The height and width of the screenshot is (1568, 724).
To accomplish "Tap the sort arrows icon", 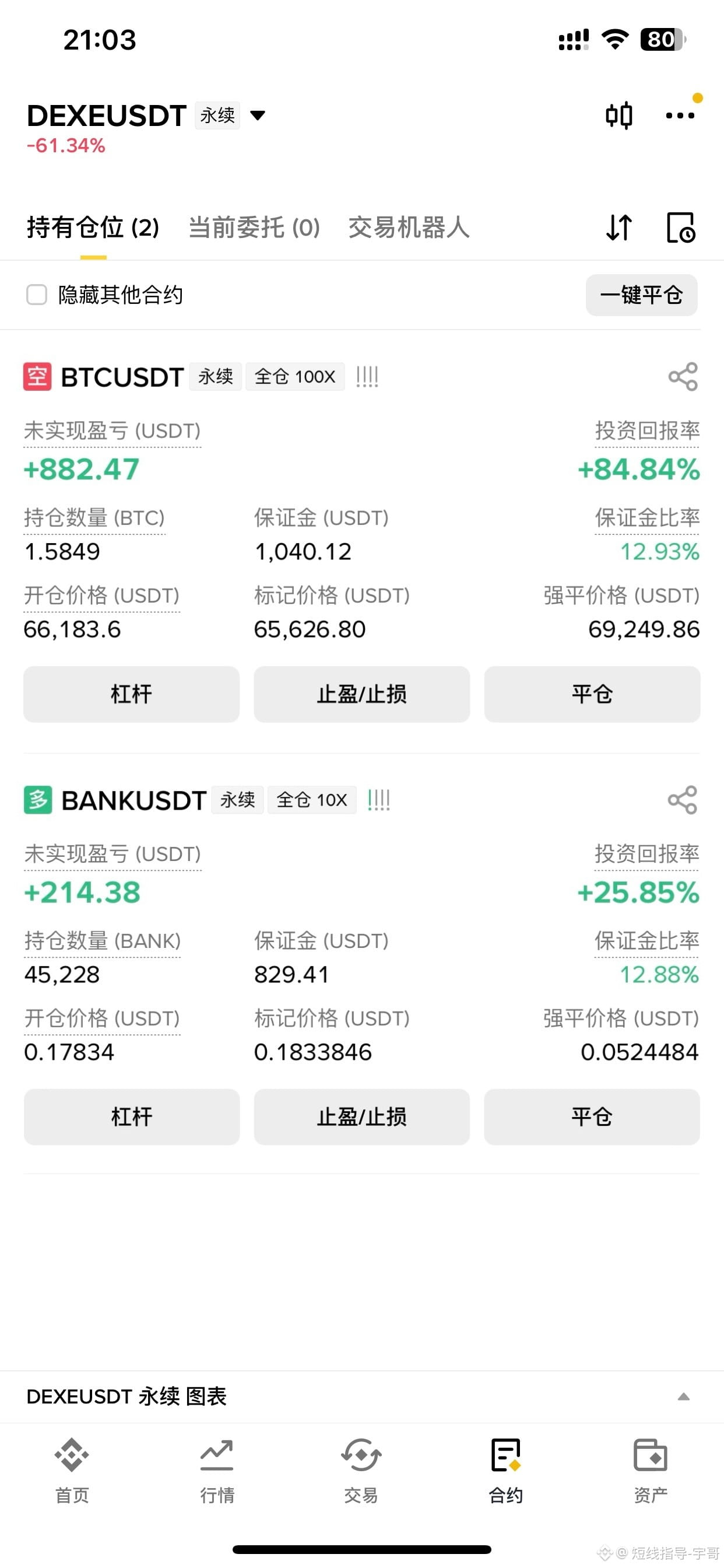I will (618, 228).
